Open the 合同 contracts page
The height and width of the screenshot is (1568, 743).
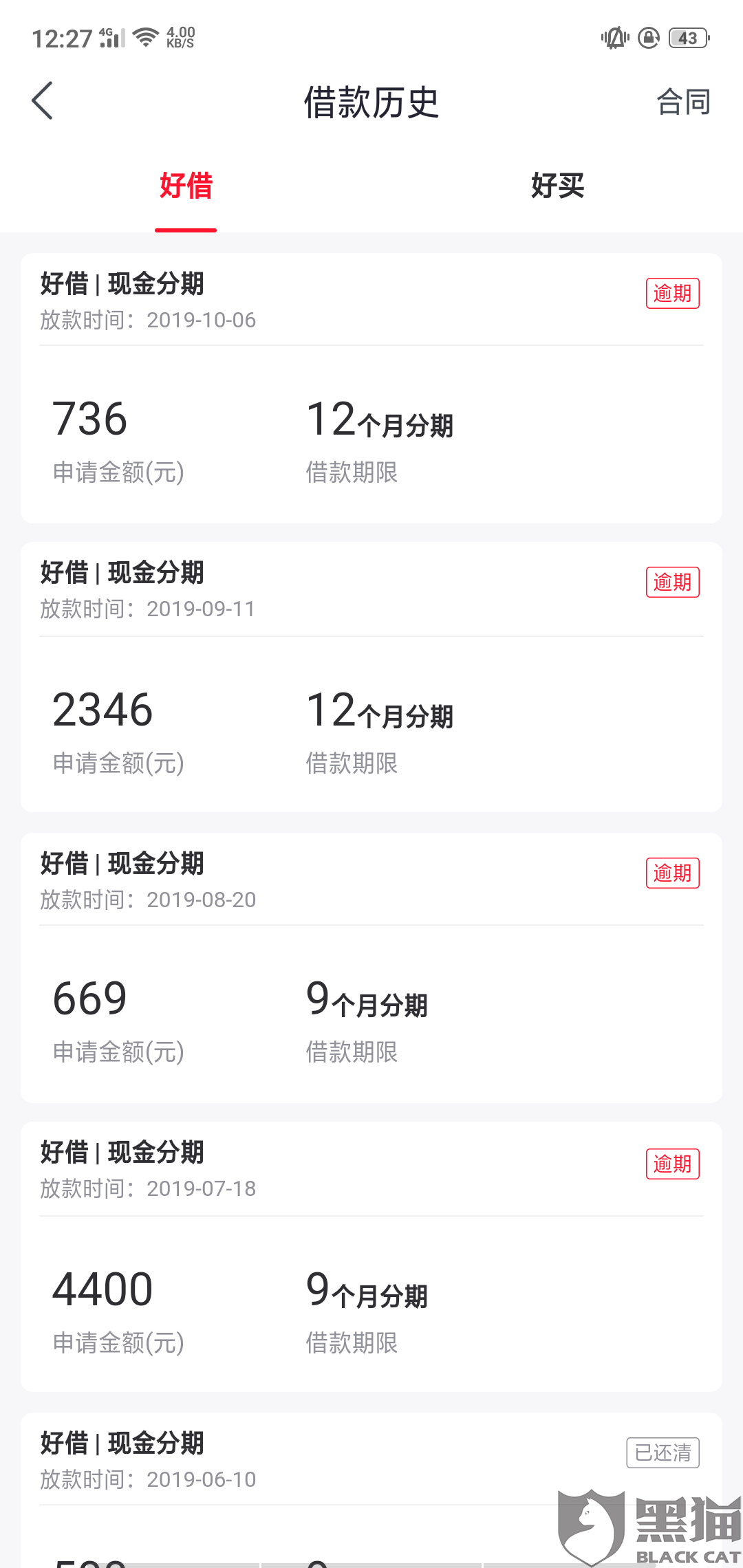(x=682, y=102)
